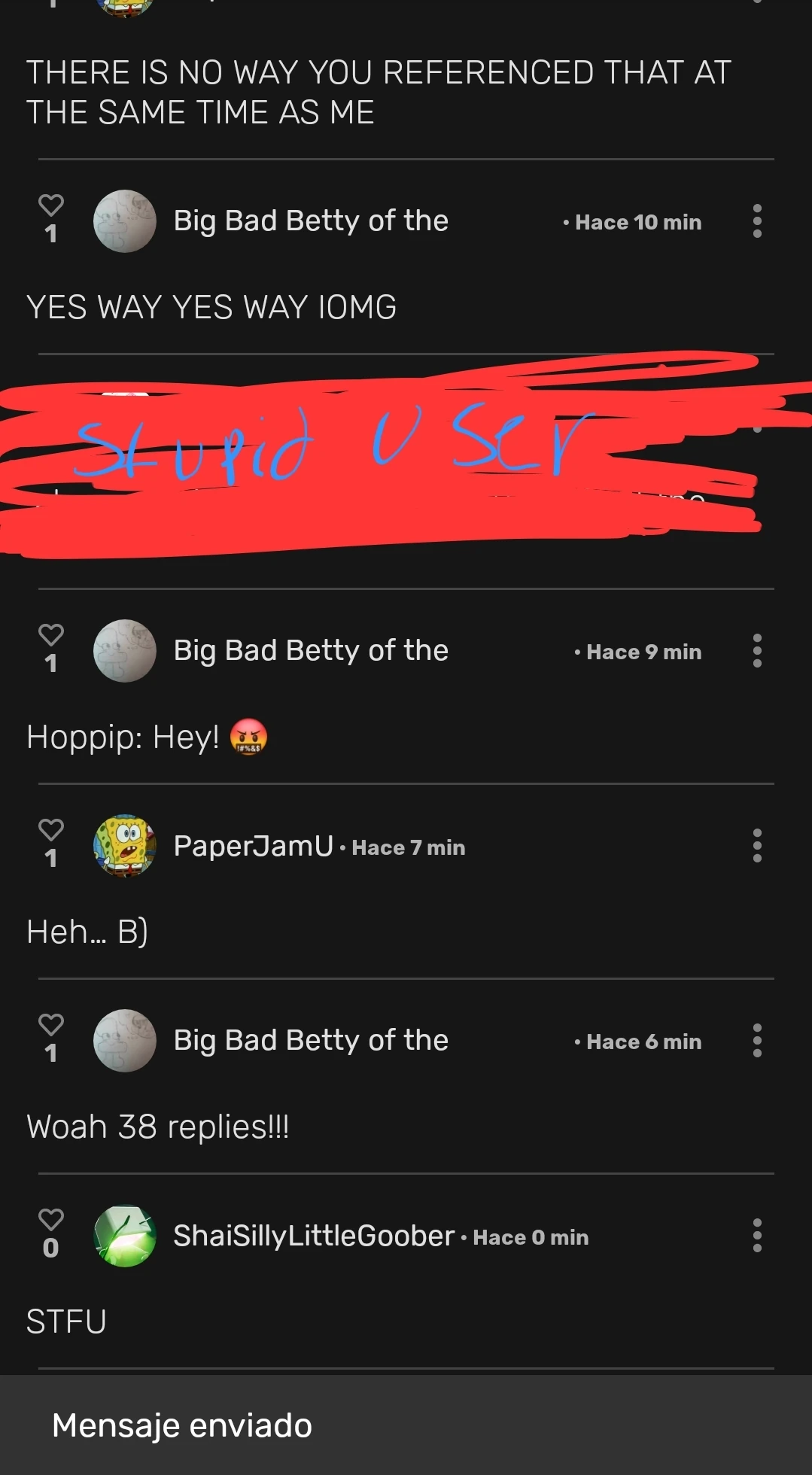The height and width of the screenshot is (1475, 812).
Task: Open more options for PaperJamU's "Heh... B)" comment
Action: (x=757, y=846)
